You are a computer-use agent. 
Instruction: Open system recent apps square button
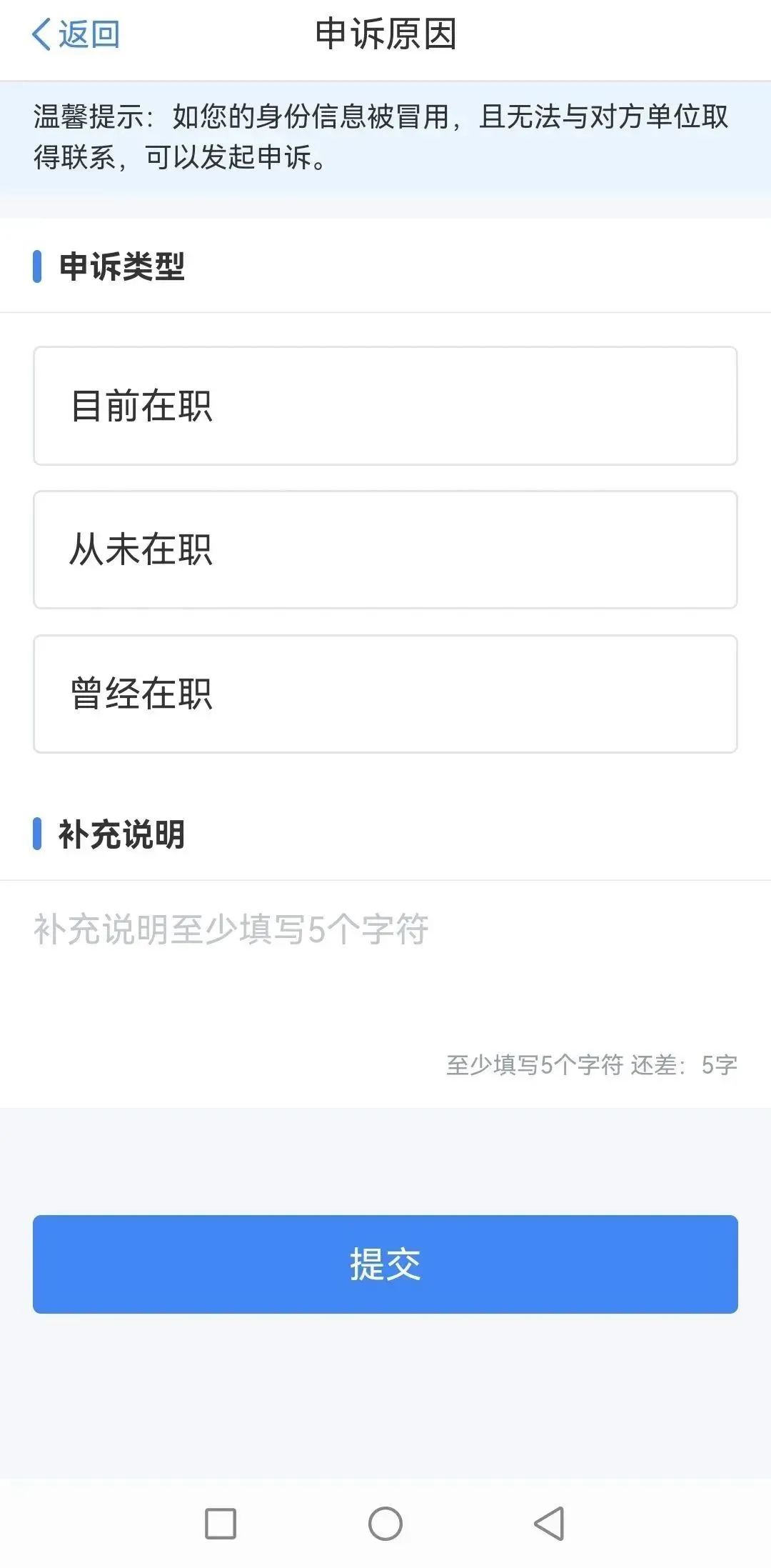[221, 1524]
